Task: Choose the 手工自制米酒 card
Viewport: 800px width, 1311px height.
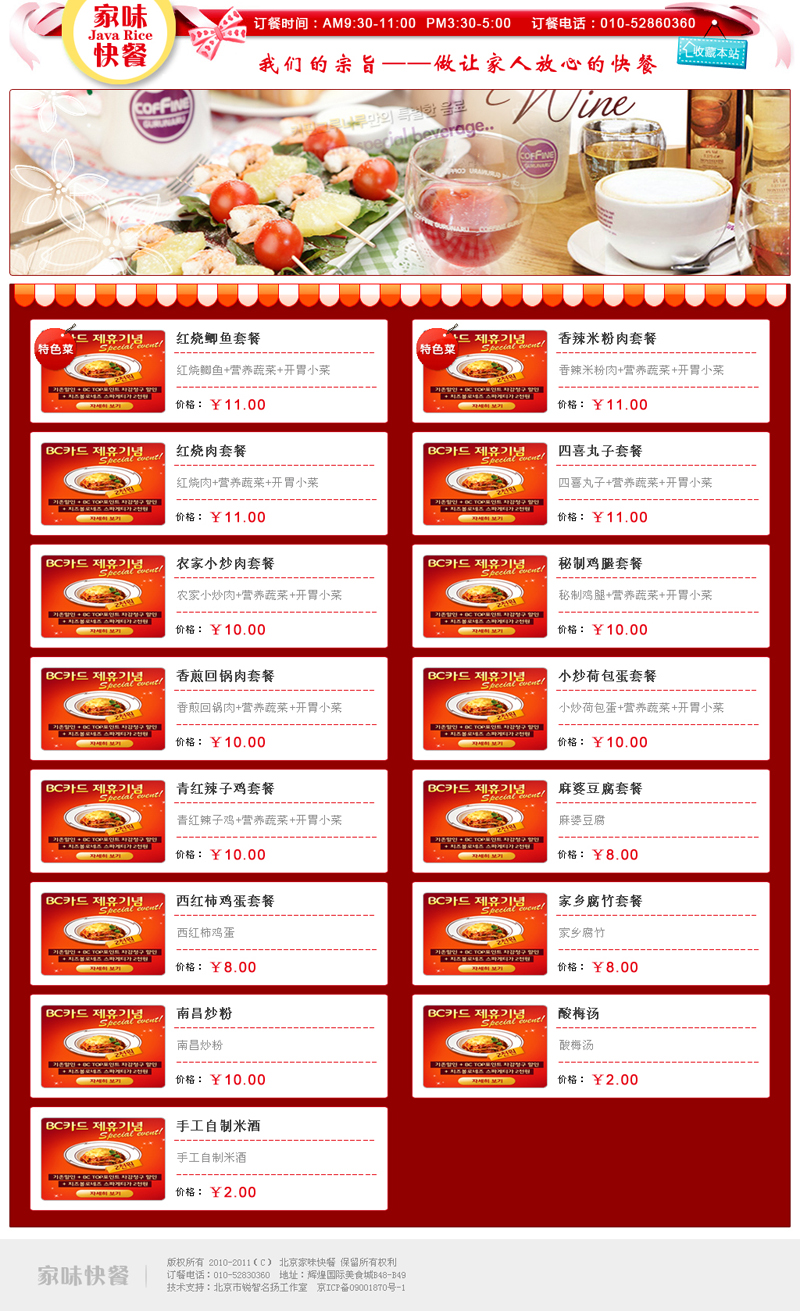Action: 209,1159
